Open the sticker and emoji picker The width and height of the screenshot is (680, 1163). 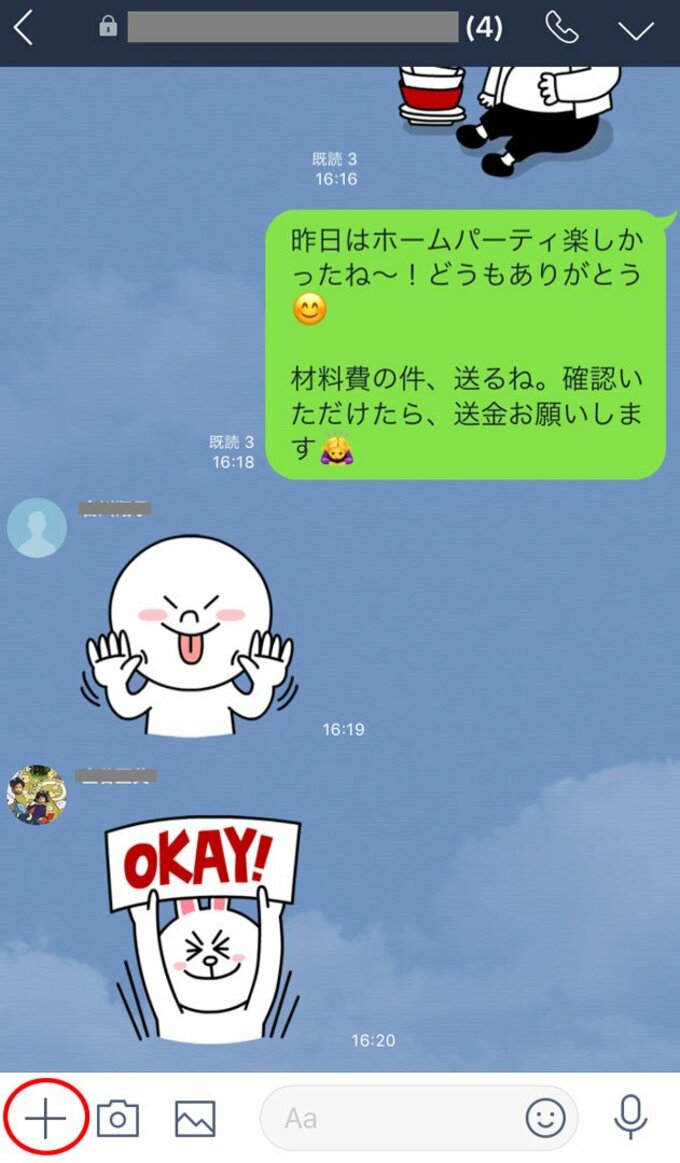pos(546,1118)
